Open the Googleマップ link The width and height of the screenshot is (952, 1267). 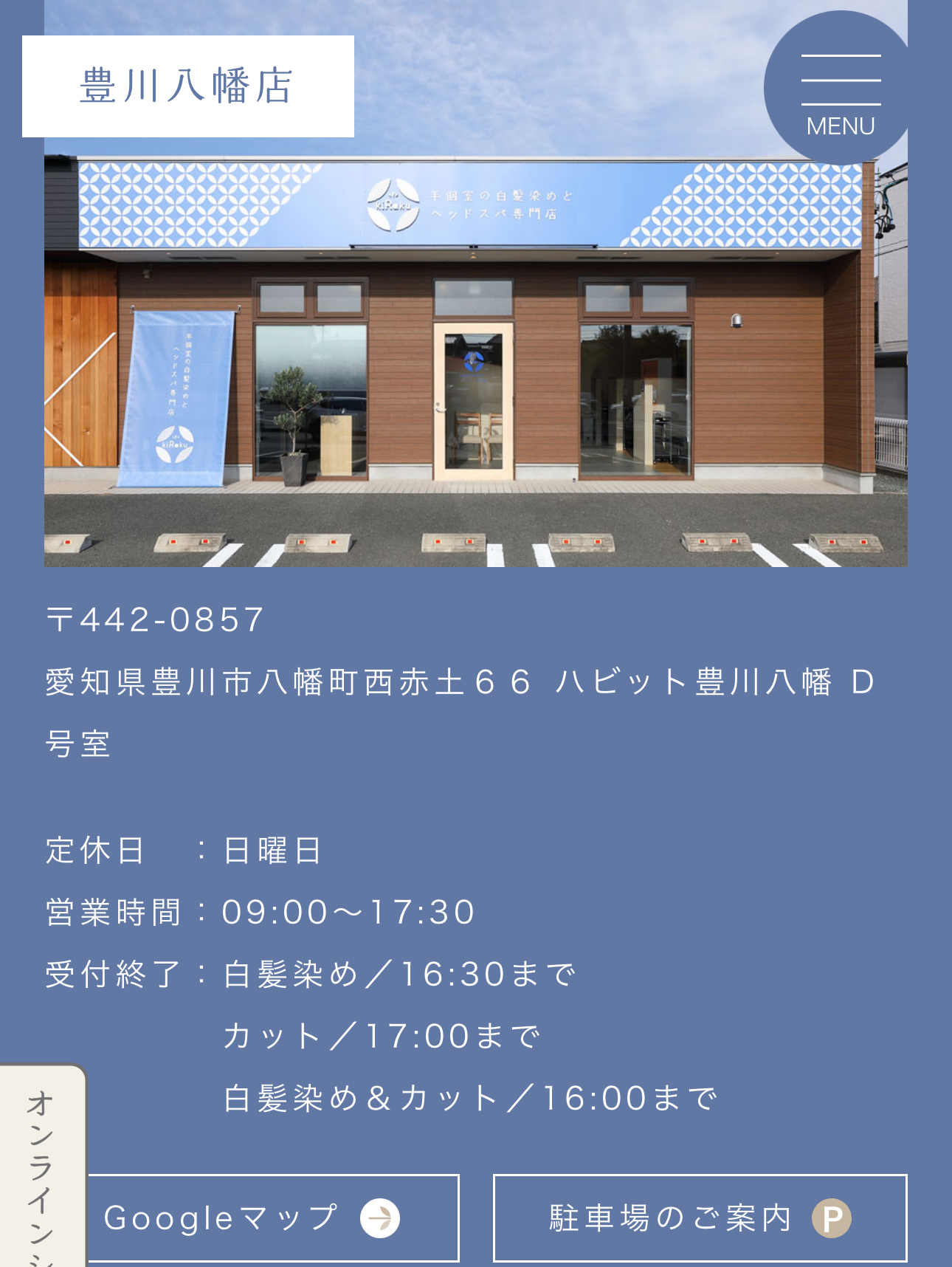(273, 1218)
